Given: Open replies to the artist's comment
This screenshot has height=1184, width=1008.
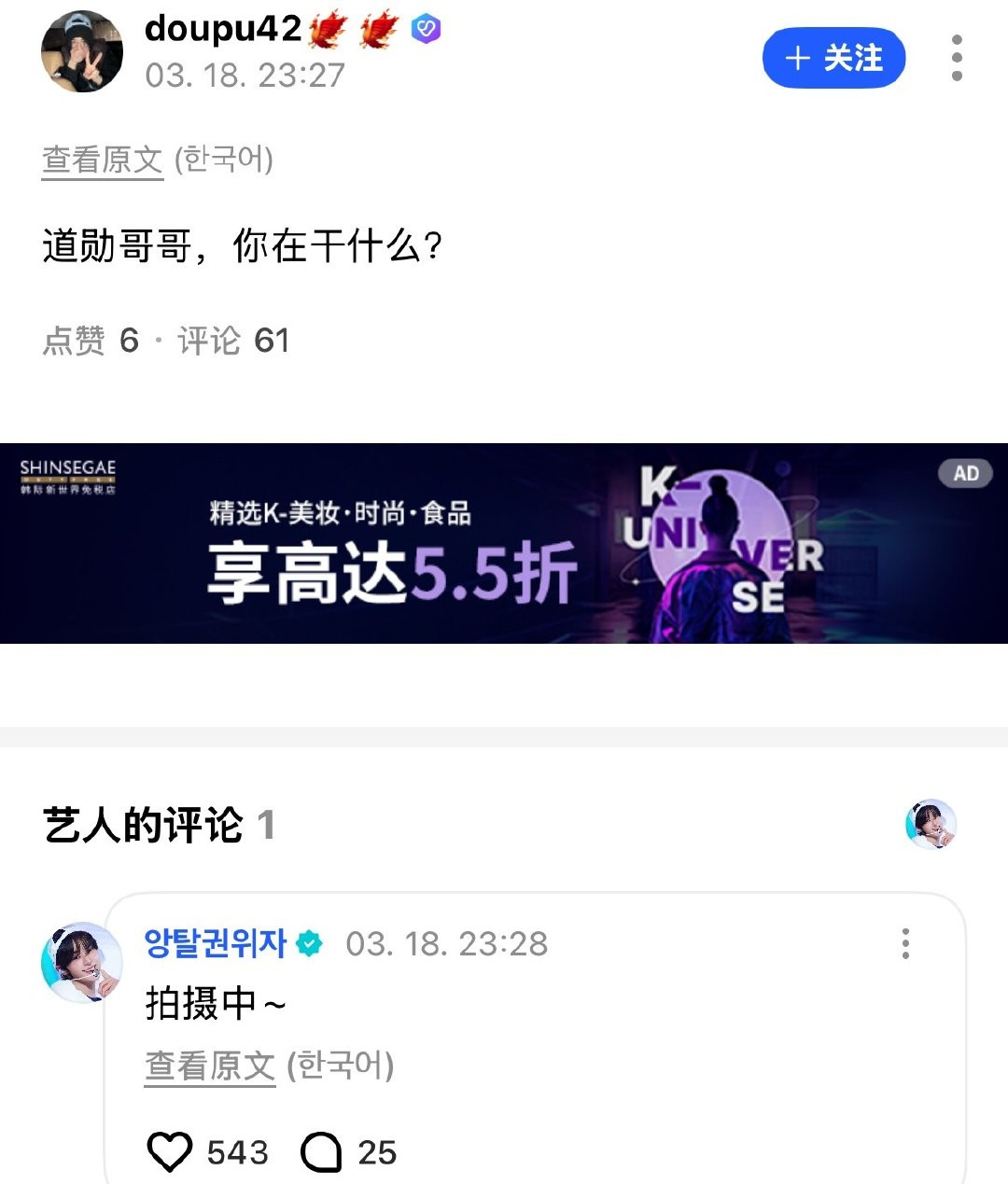Looking at the screenshot, I should (321, 1152).
